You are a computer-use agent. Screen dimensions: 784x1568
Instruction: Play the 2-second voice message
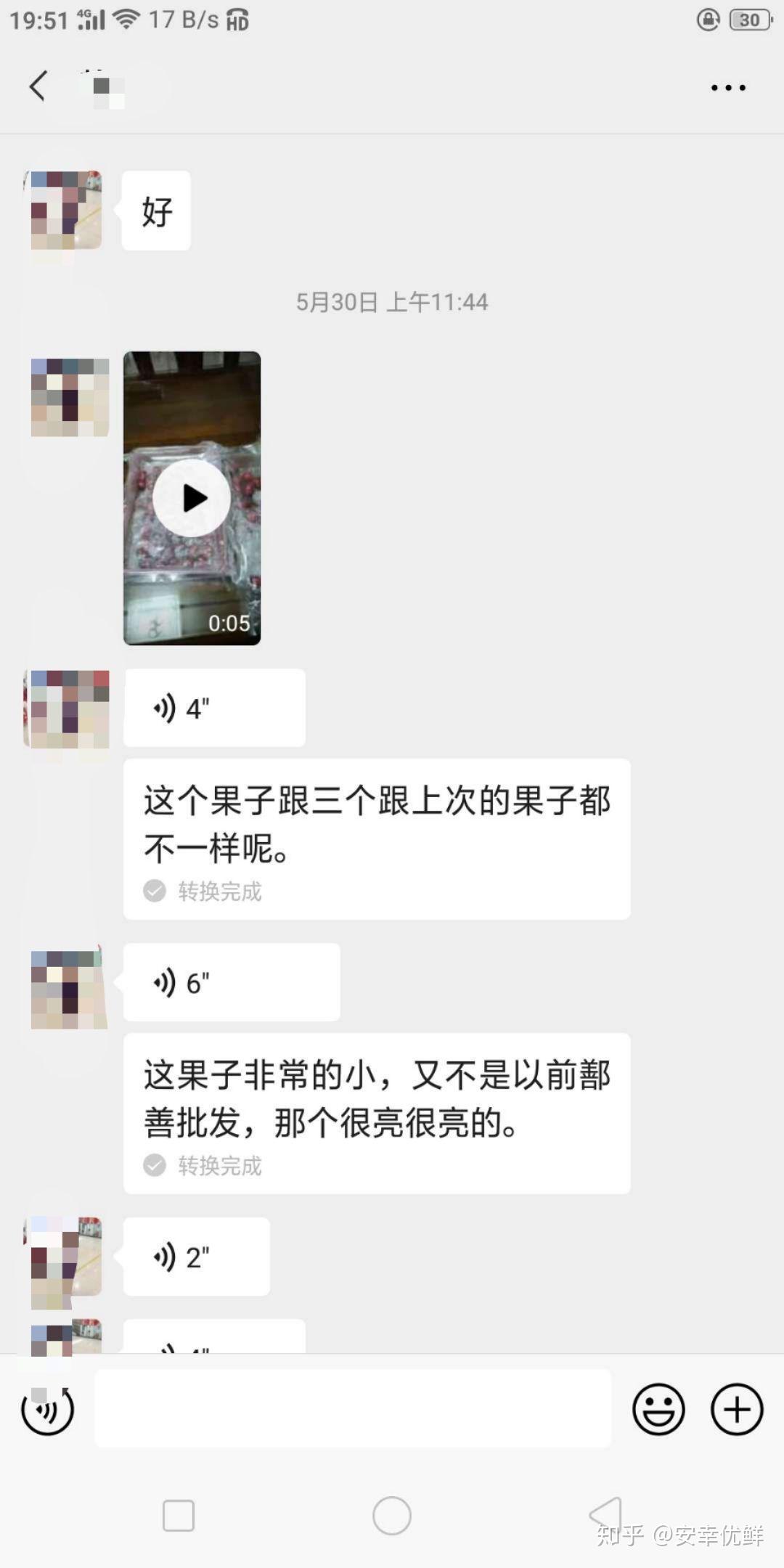[x=196, y=1257]
